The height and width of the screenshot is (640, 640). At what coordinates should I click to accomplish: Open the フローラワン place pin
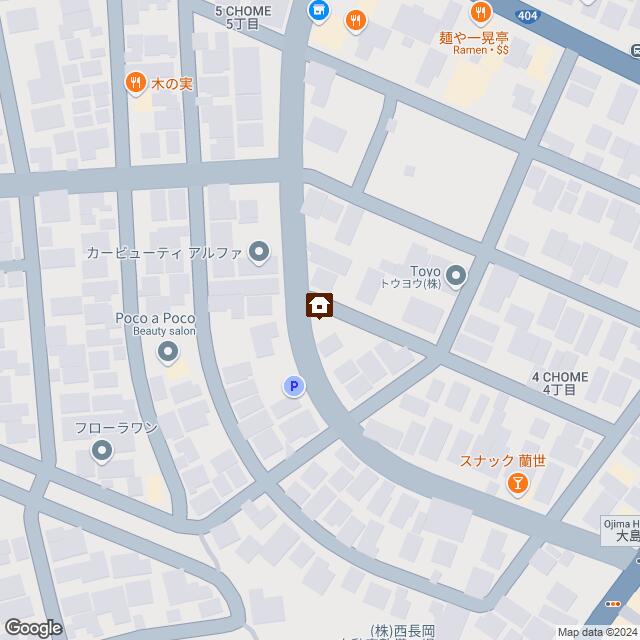(x=102, y=452)
